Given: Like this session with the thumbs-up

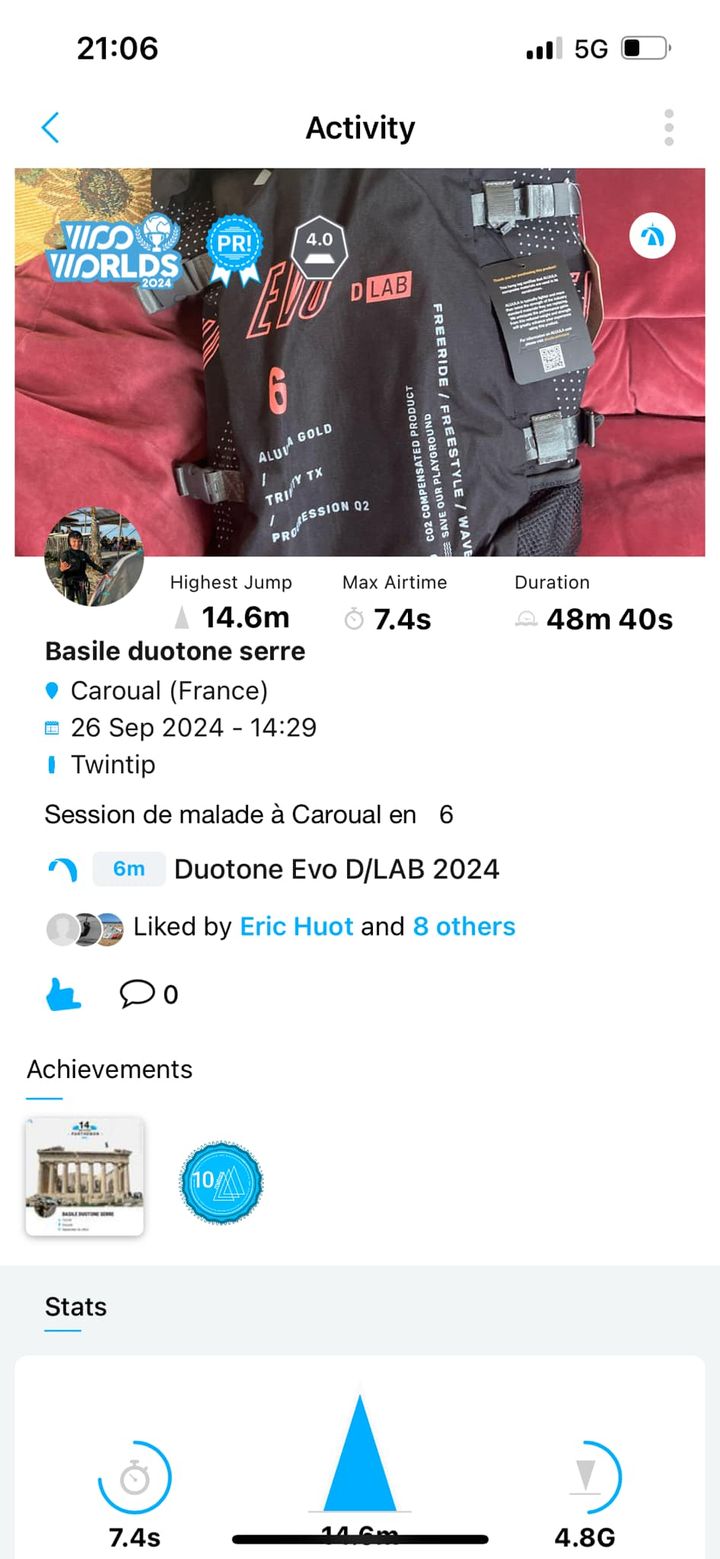Looking at the screenshot, I should pyautogui.click(x=63, y=994).
